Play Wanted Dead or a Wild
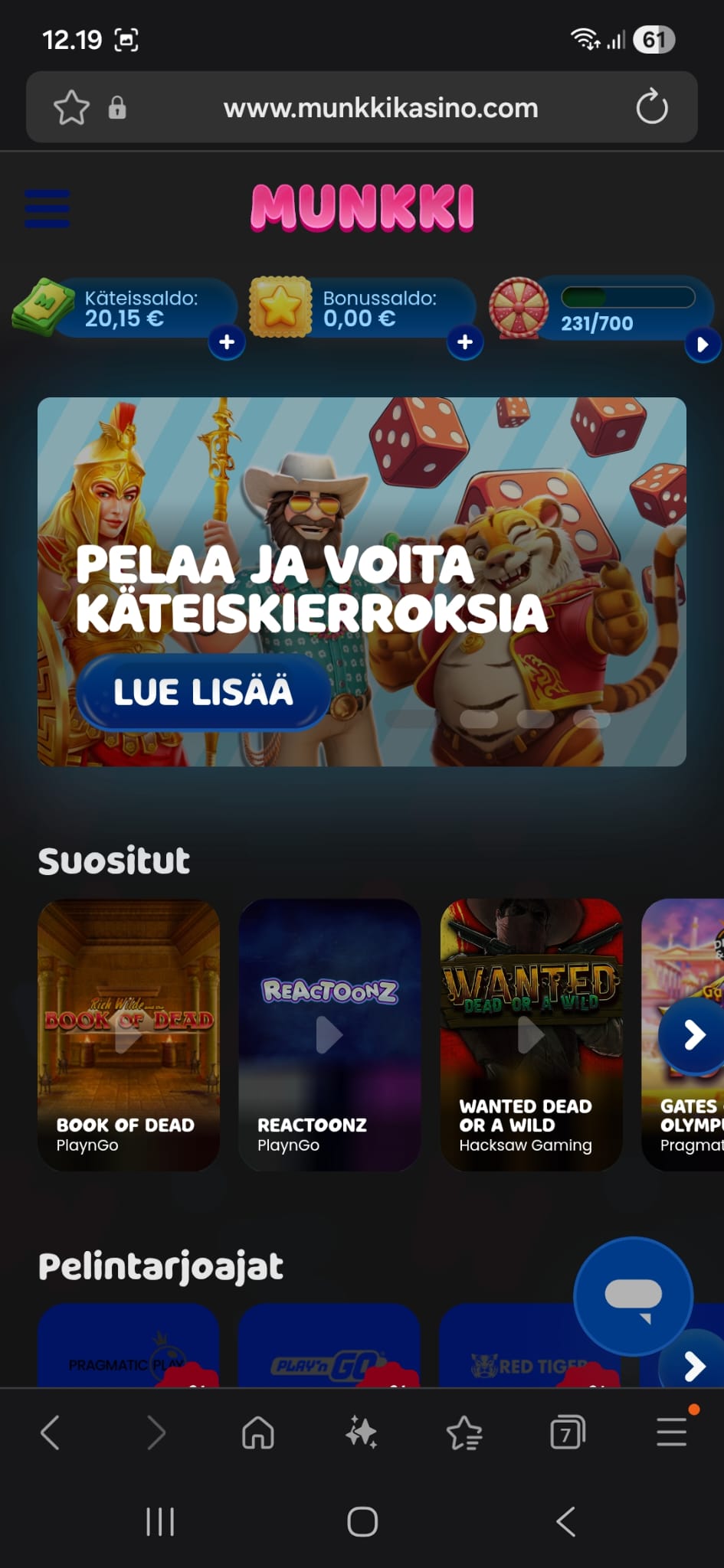Viewport: 724px width, 1568px height. (x=531, y=1035)
